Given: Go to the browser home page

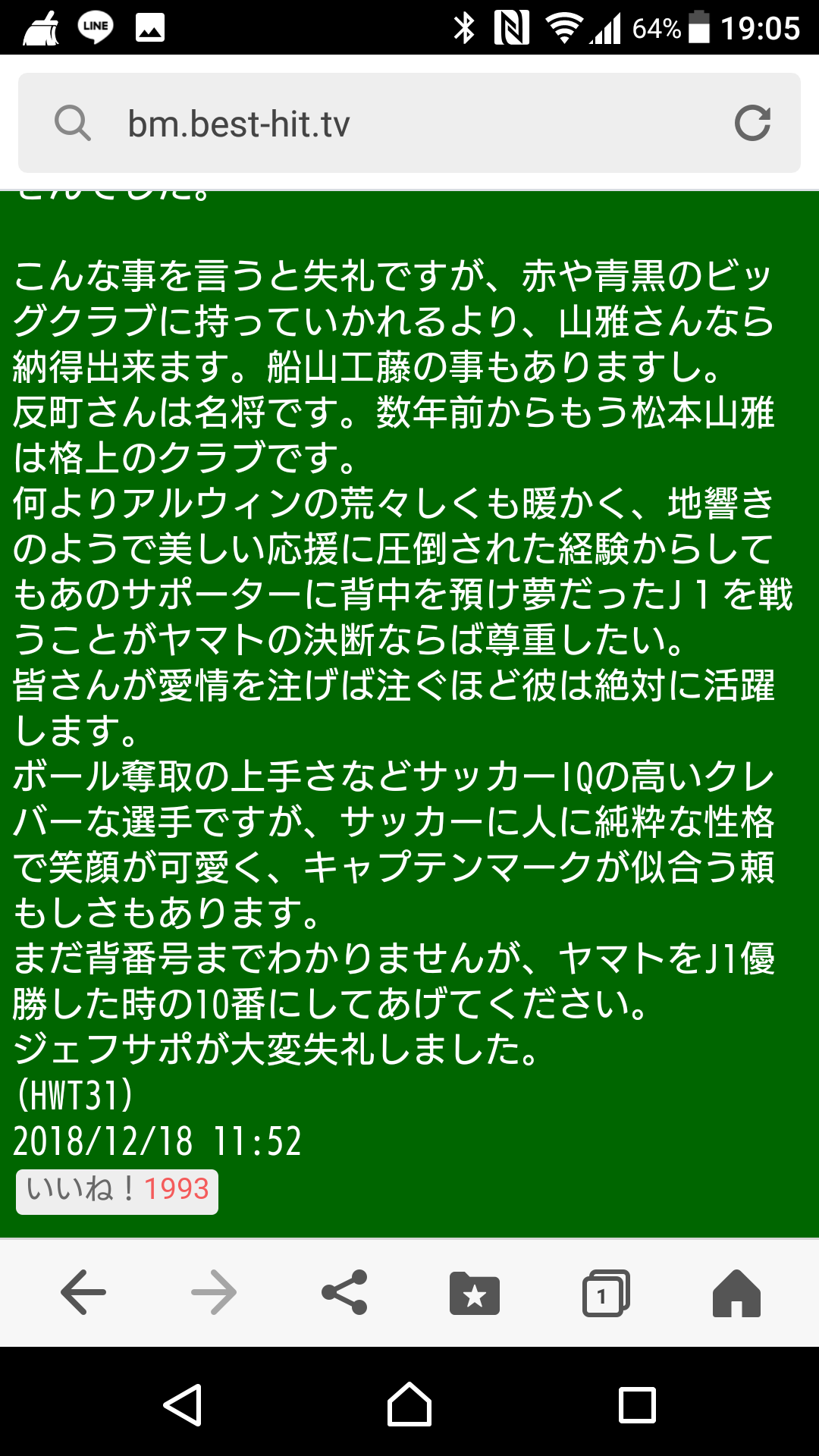Looking at the screenshot, I should 736,1293.
